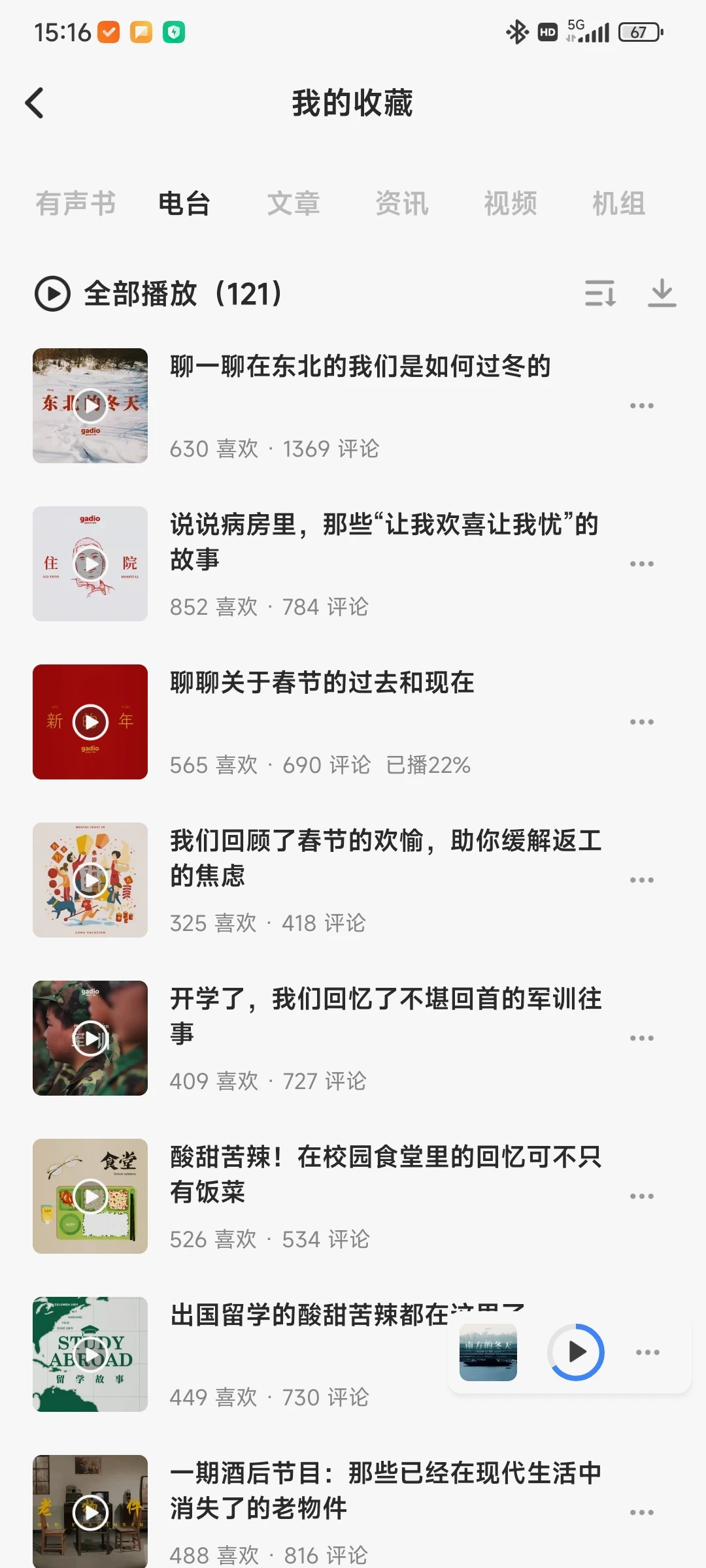Image resolution: width=706 pixels, height=1568 pixels.
Task: Open the mini player's cover art
Action: pyautogui.click(x=488, y=1352)
